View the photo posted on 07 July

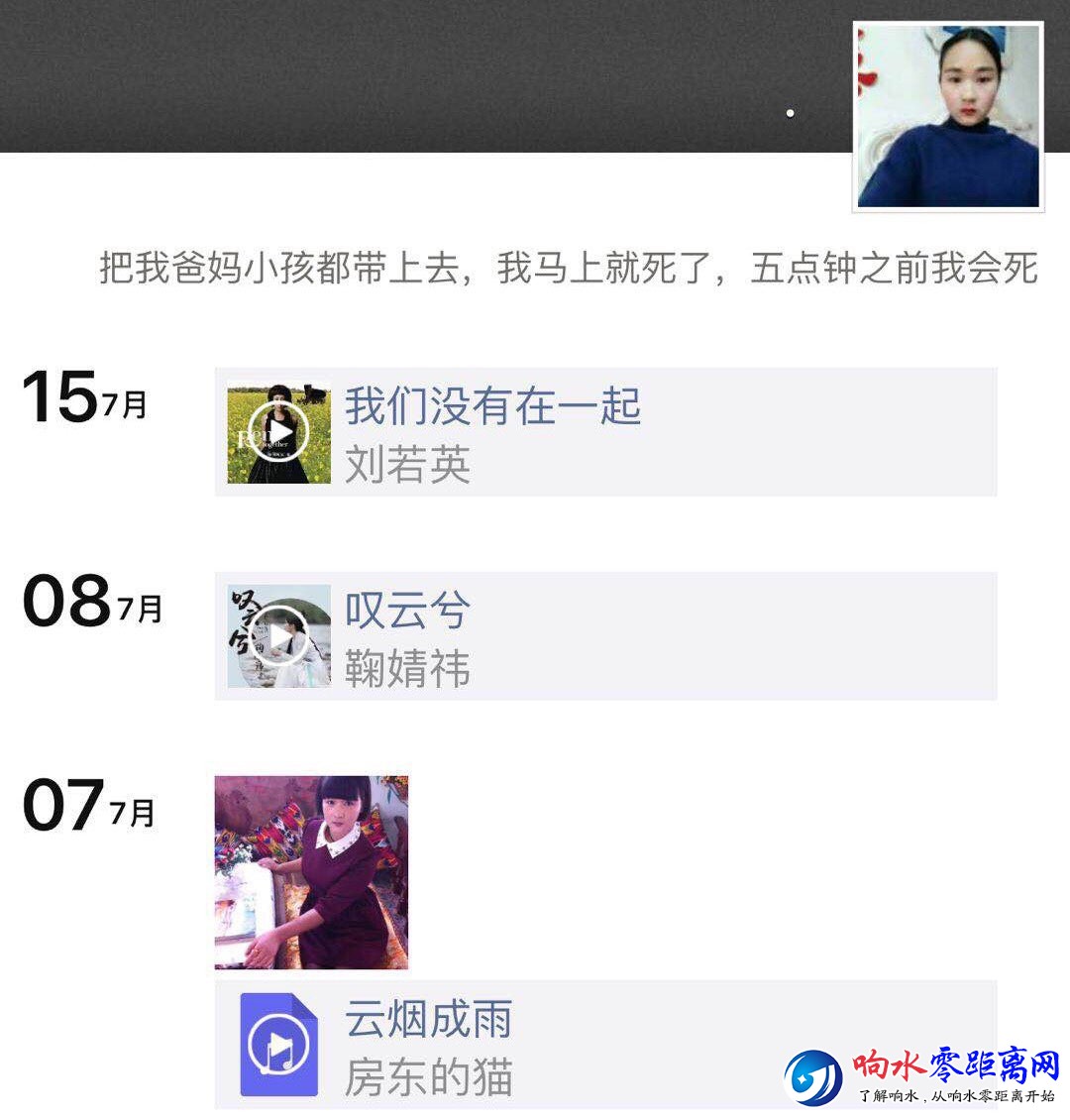tap(311, 872)
